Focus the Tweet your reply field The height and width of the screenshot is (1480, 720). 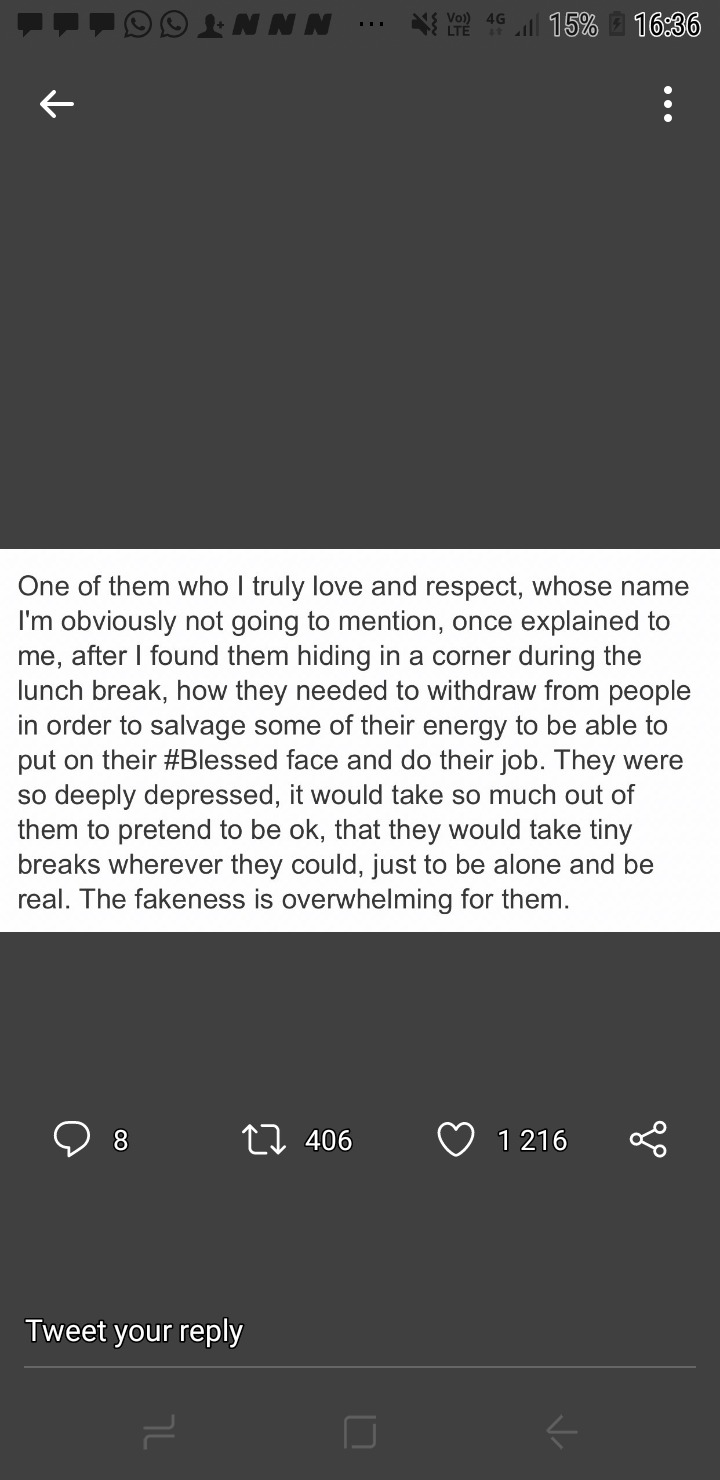coord(360,1333)
